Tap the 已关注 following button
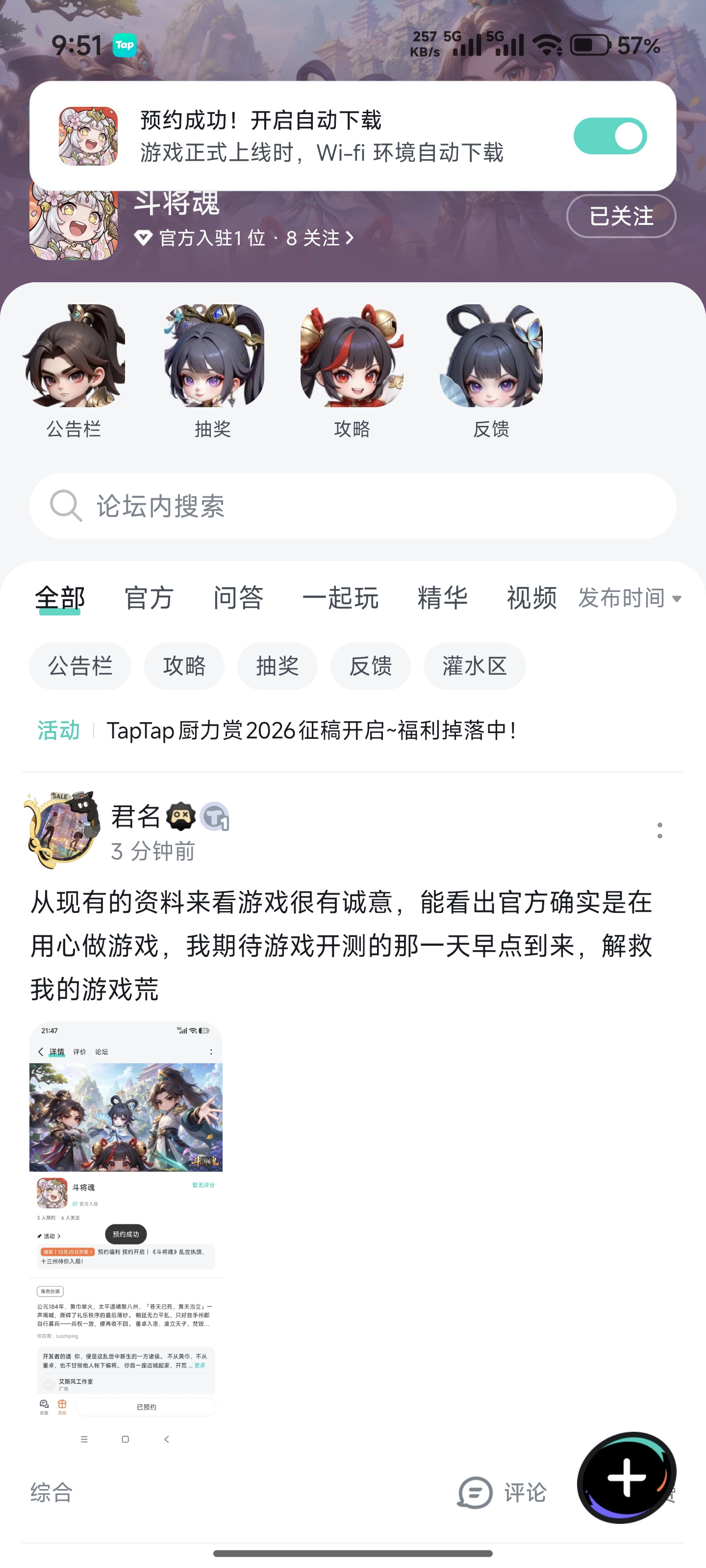The width and height of the screenshot is (706, 1568). (621, 216)
